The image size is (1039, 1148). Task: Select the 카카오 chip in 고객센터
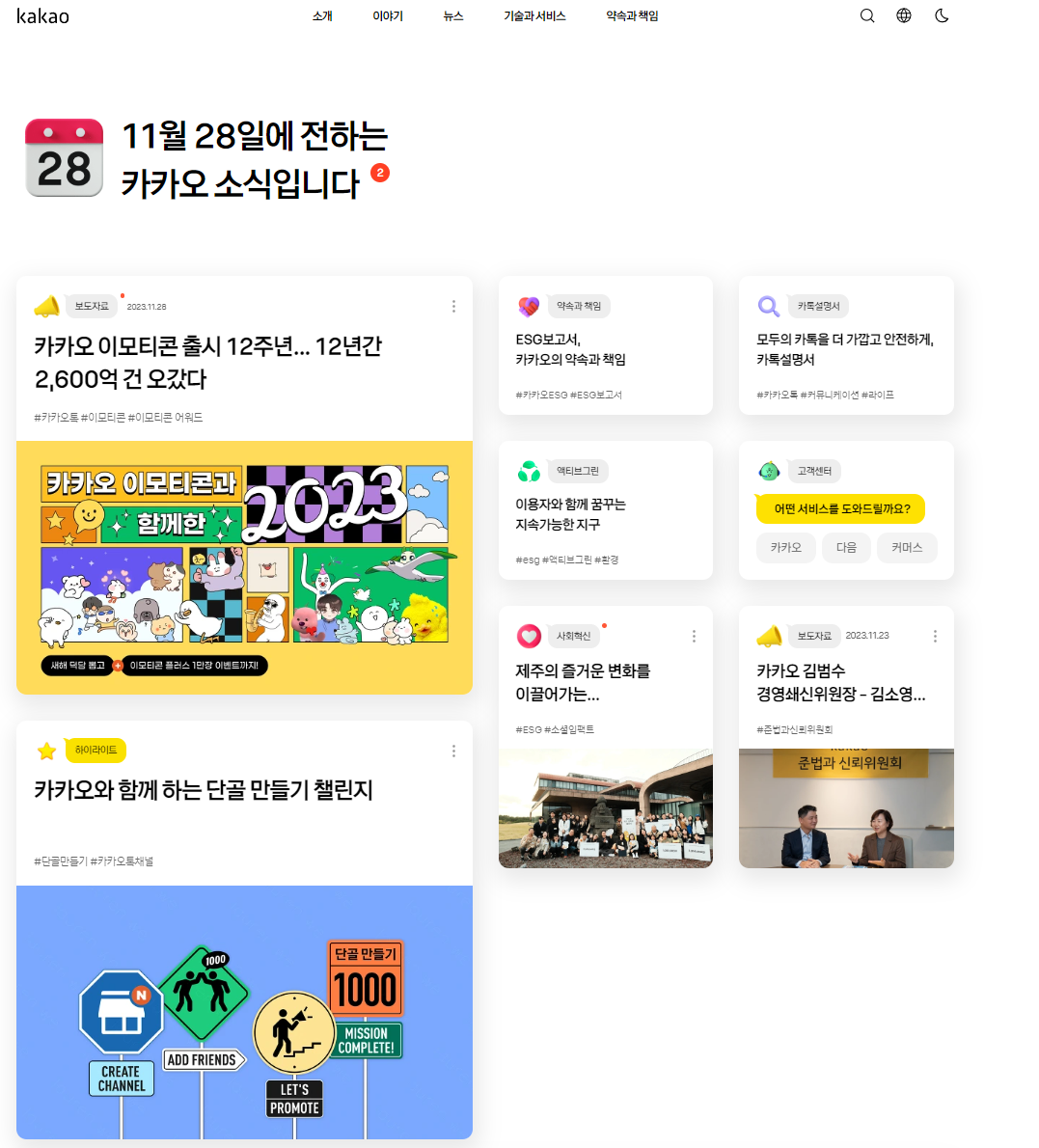pos(785,547)
